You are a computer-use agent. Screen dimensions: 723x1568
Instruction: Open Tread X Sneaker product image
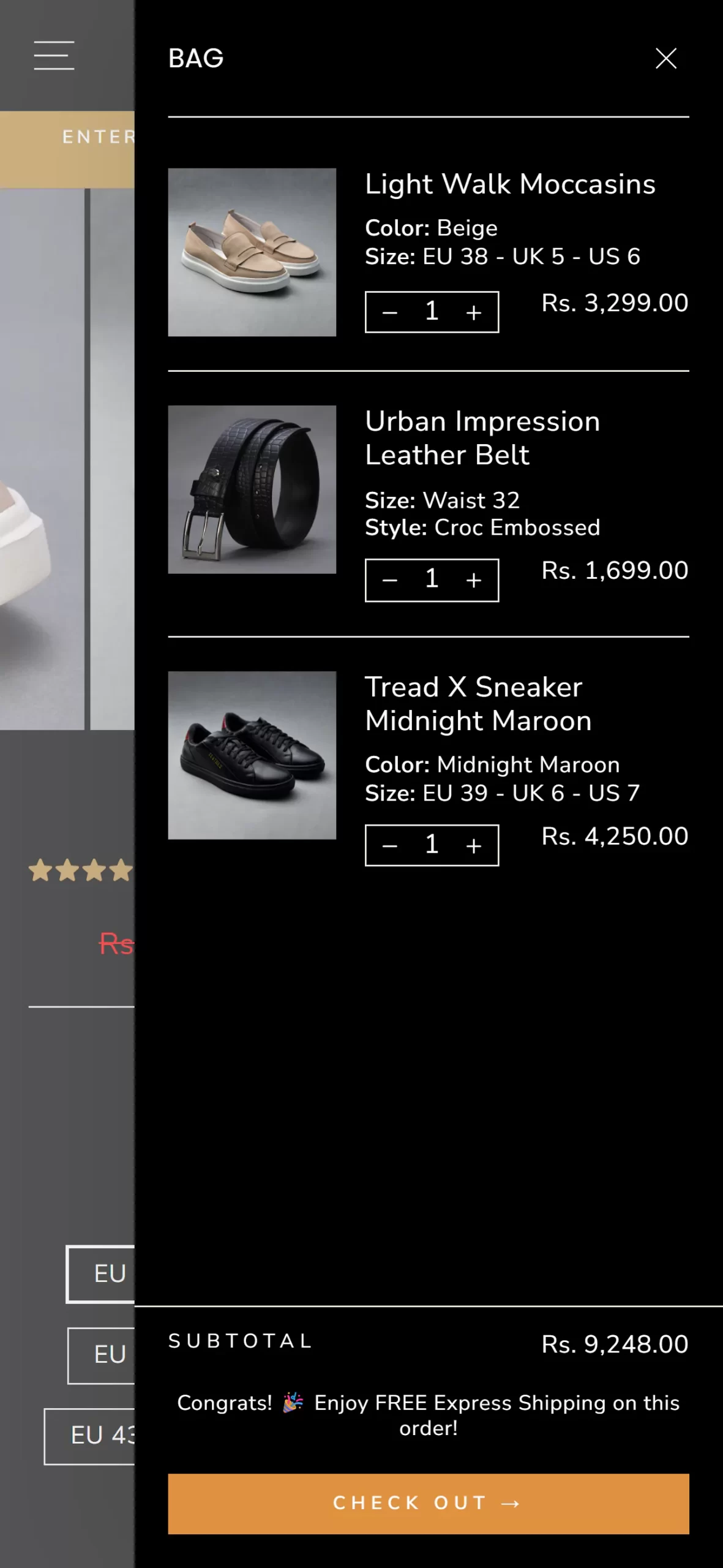[x=252, y=755]
